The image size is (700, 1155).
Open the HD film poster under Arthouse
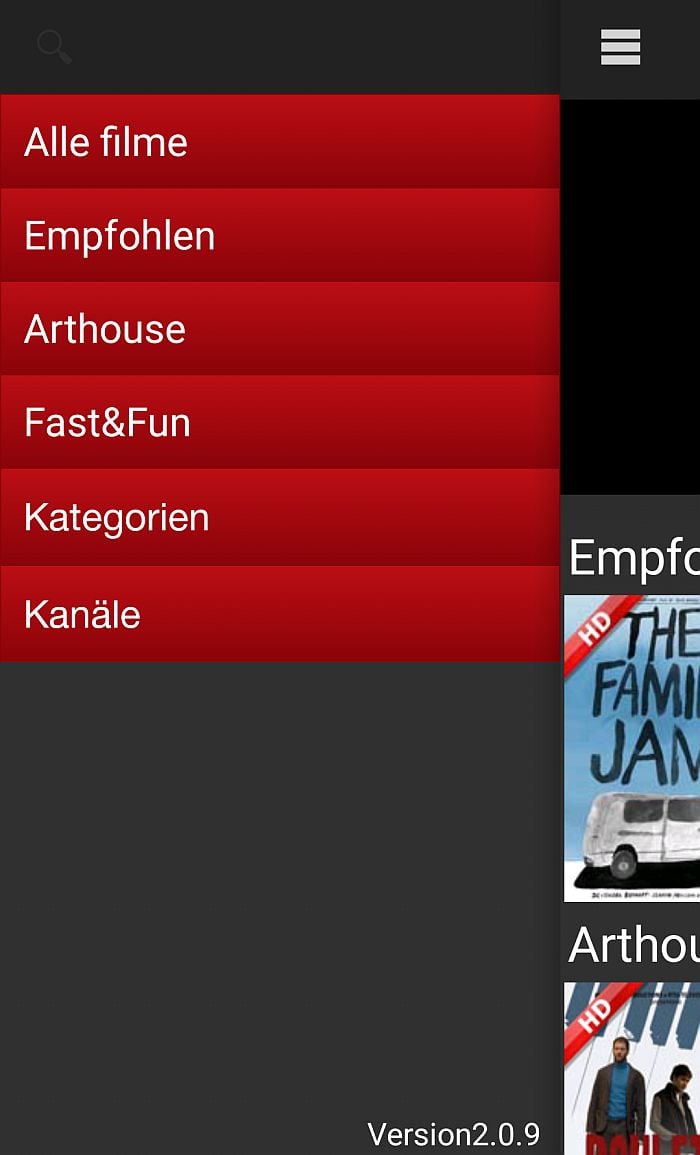coord(633,1068)
